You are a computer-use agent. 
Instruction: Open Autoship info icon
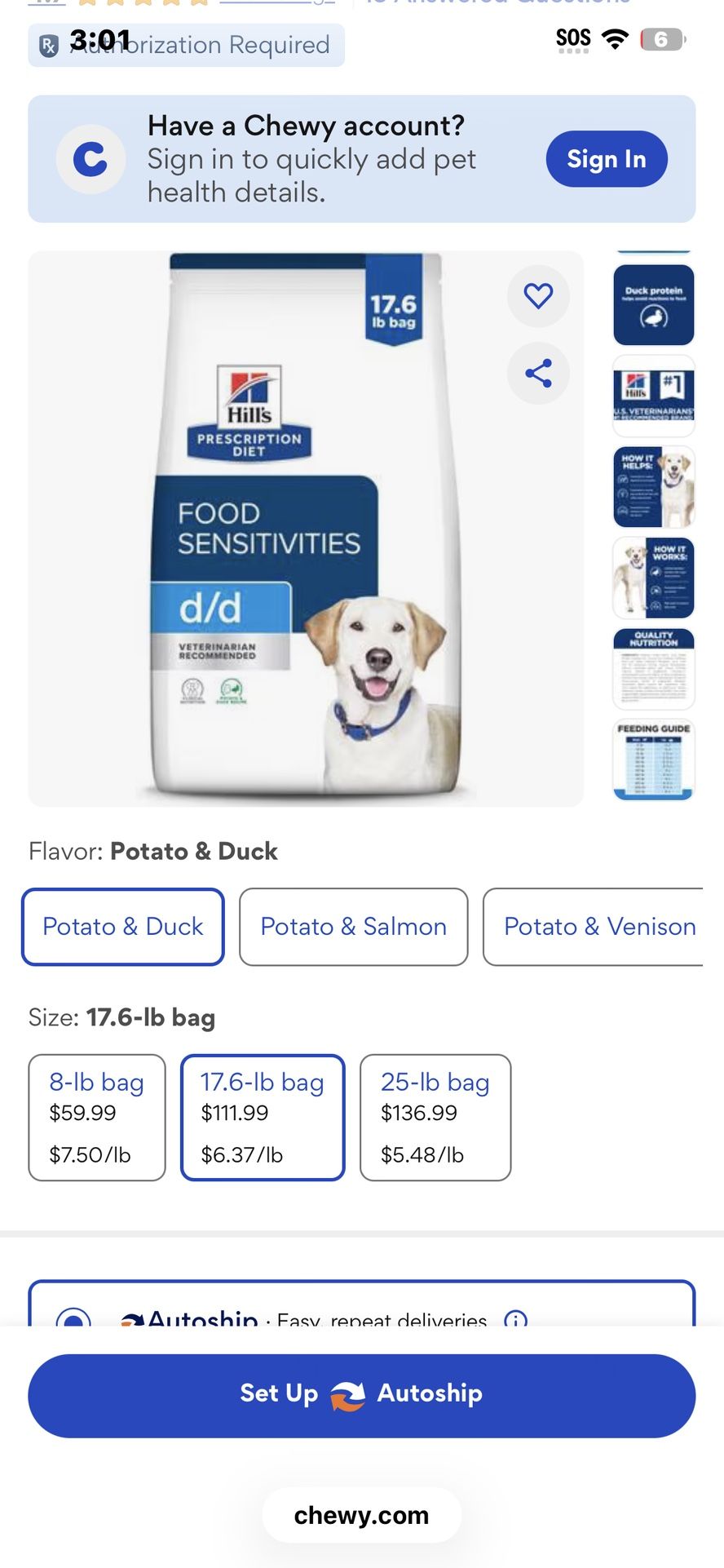point(515,1318)
